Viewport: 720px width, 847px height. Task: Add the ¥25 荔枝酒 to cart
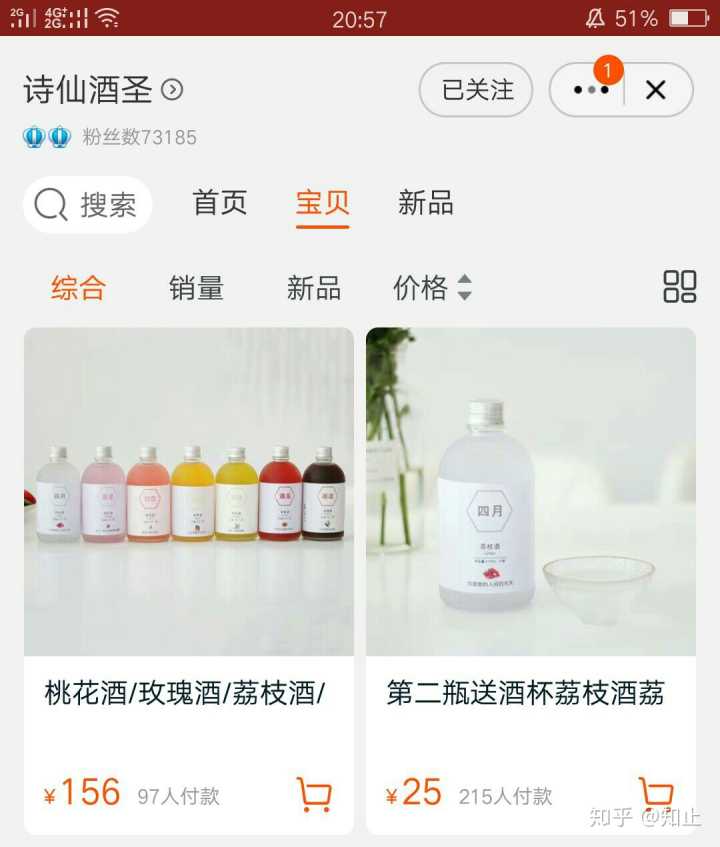(656, 795)
